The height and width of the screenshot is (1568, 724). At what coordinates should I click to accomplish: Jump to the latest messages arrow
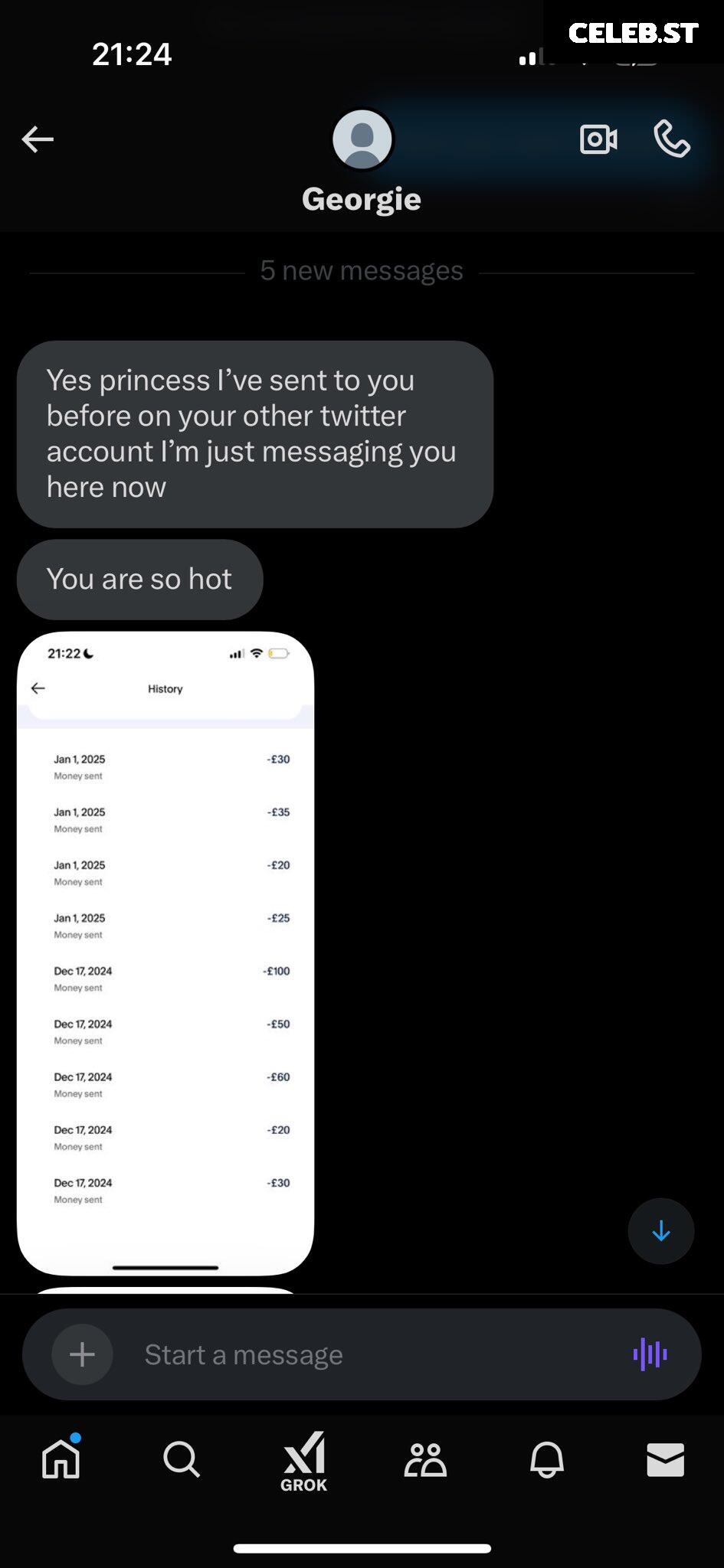click(661, 1231)
